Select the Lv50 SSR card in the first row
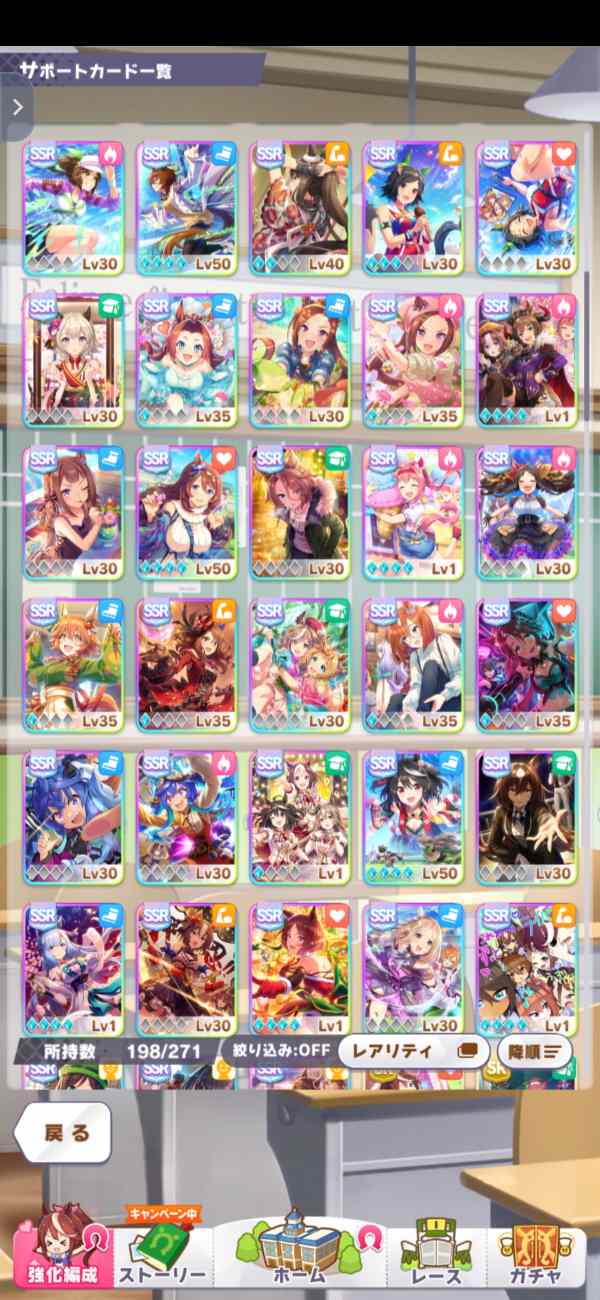The height and width of the screenshot is (1300, 600). tap(186, 208)
